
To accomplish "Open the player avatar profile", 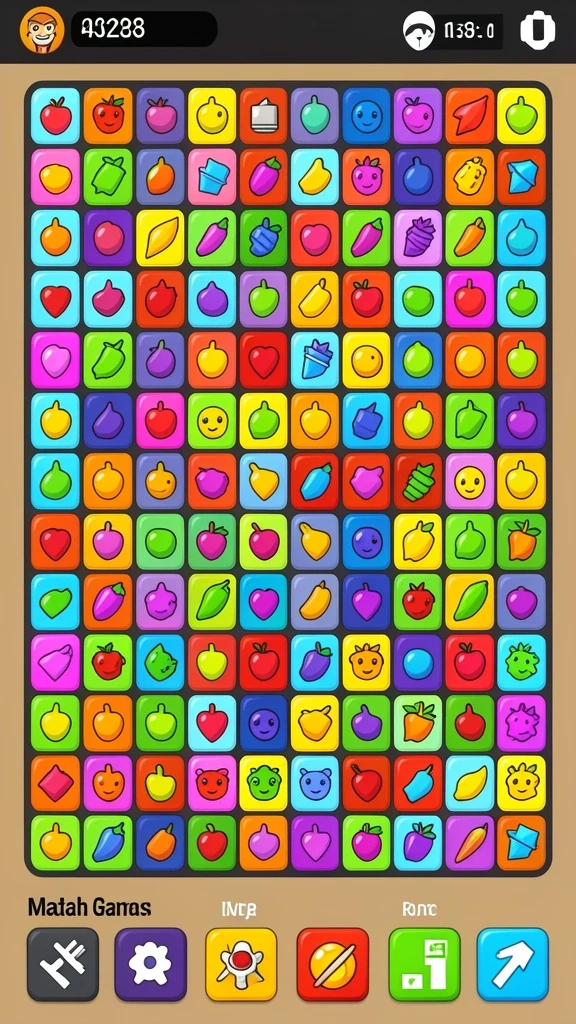I will (x=42, y=30).
